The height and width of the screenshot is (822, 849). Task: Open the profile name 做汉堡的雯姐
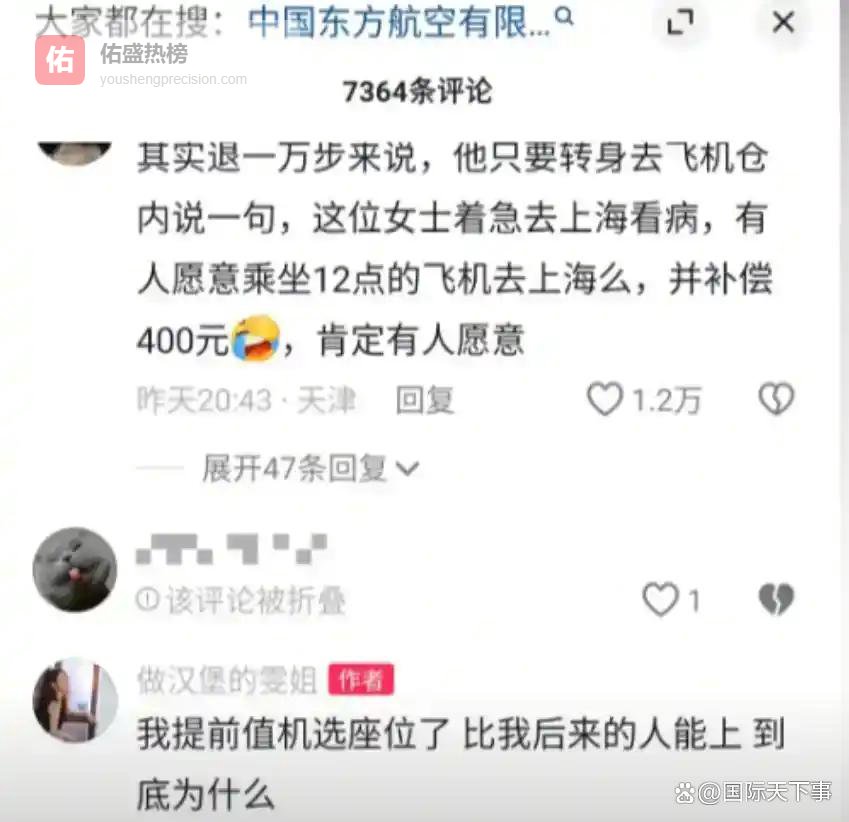click(227, 680)
